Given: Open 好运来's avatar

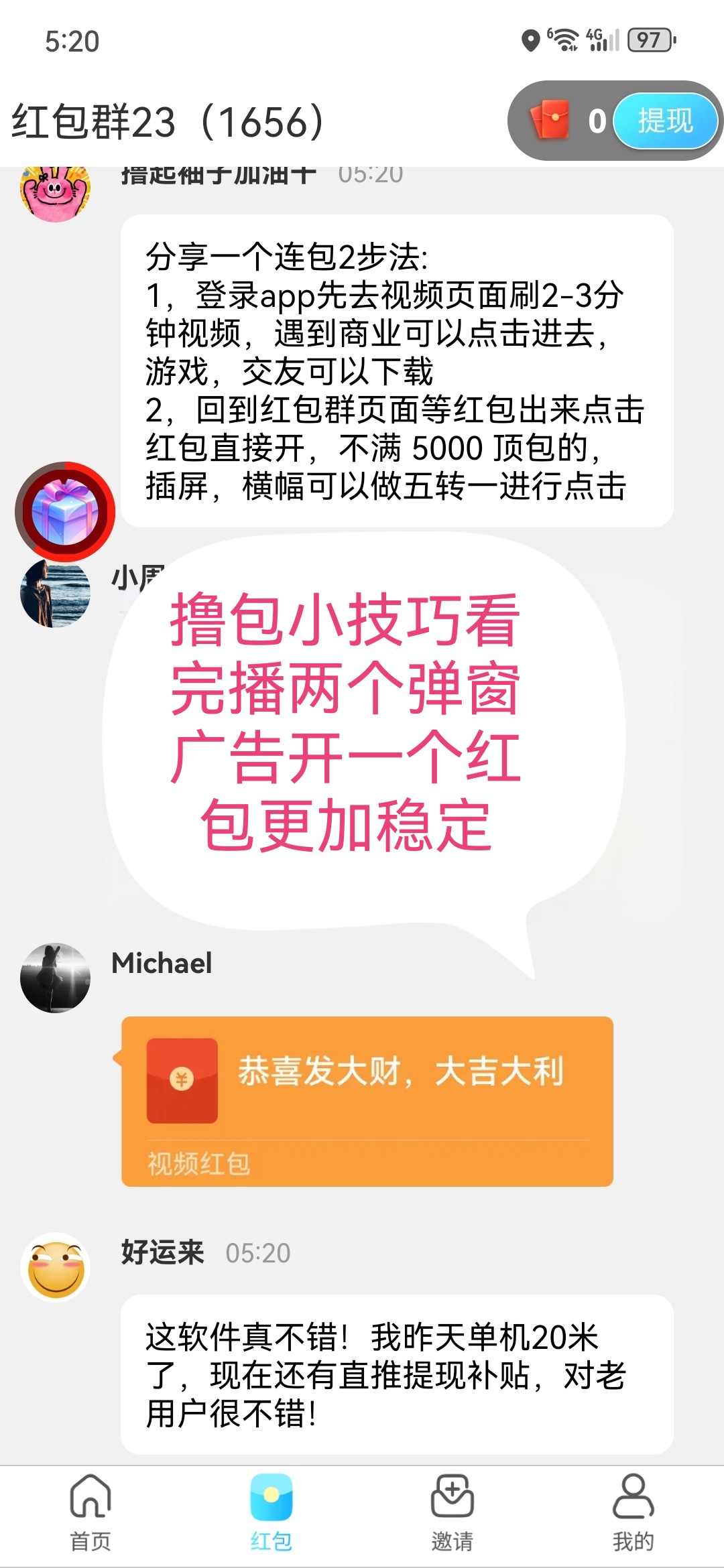Looking at the screenshot, I should click(x=56, y=1267).
